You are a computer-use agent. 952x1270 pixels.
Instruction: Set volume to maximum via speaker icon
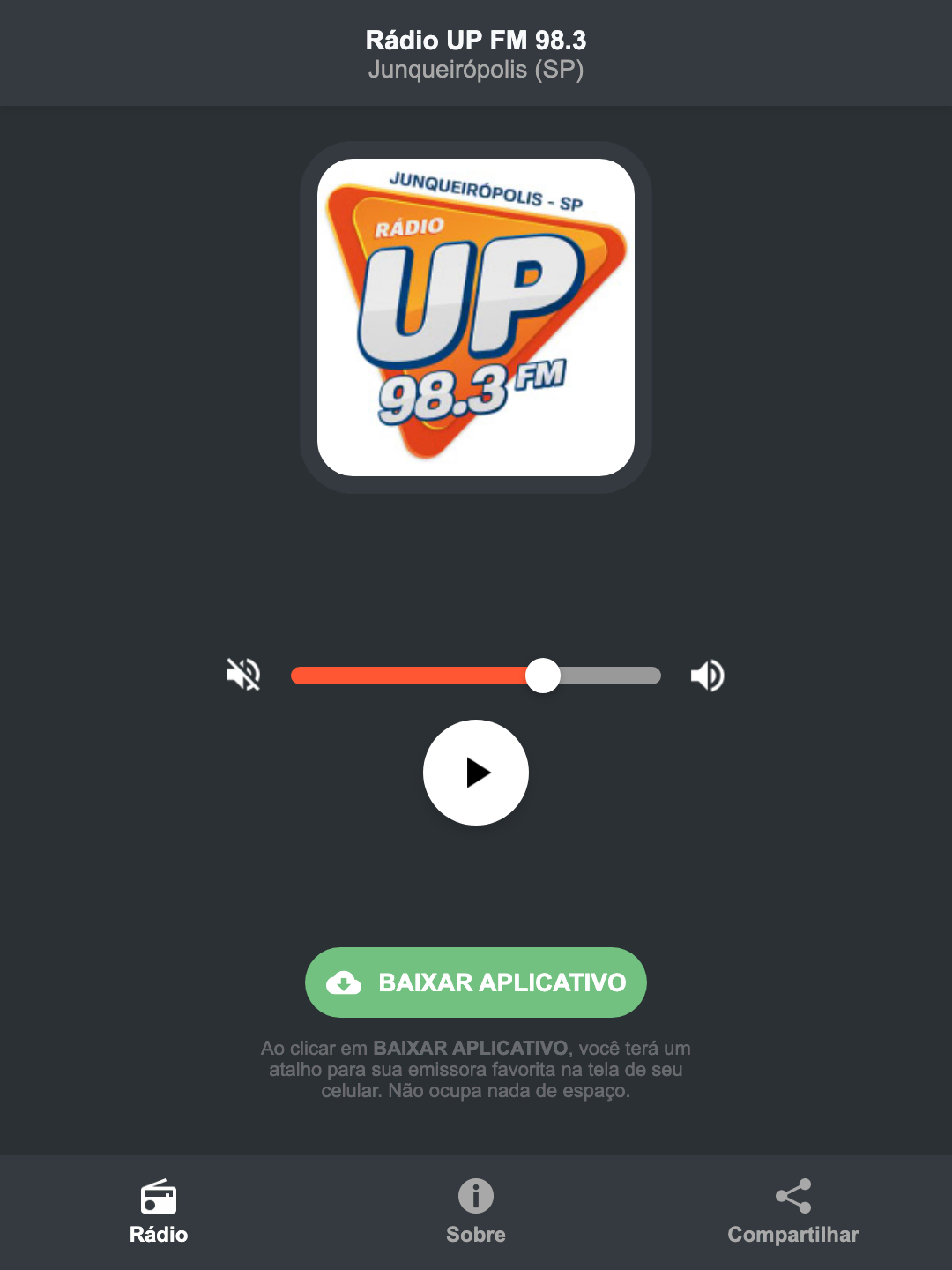click(707, 675)
